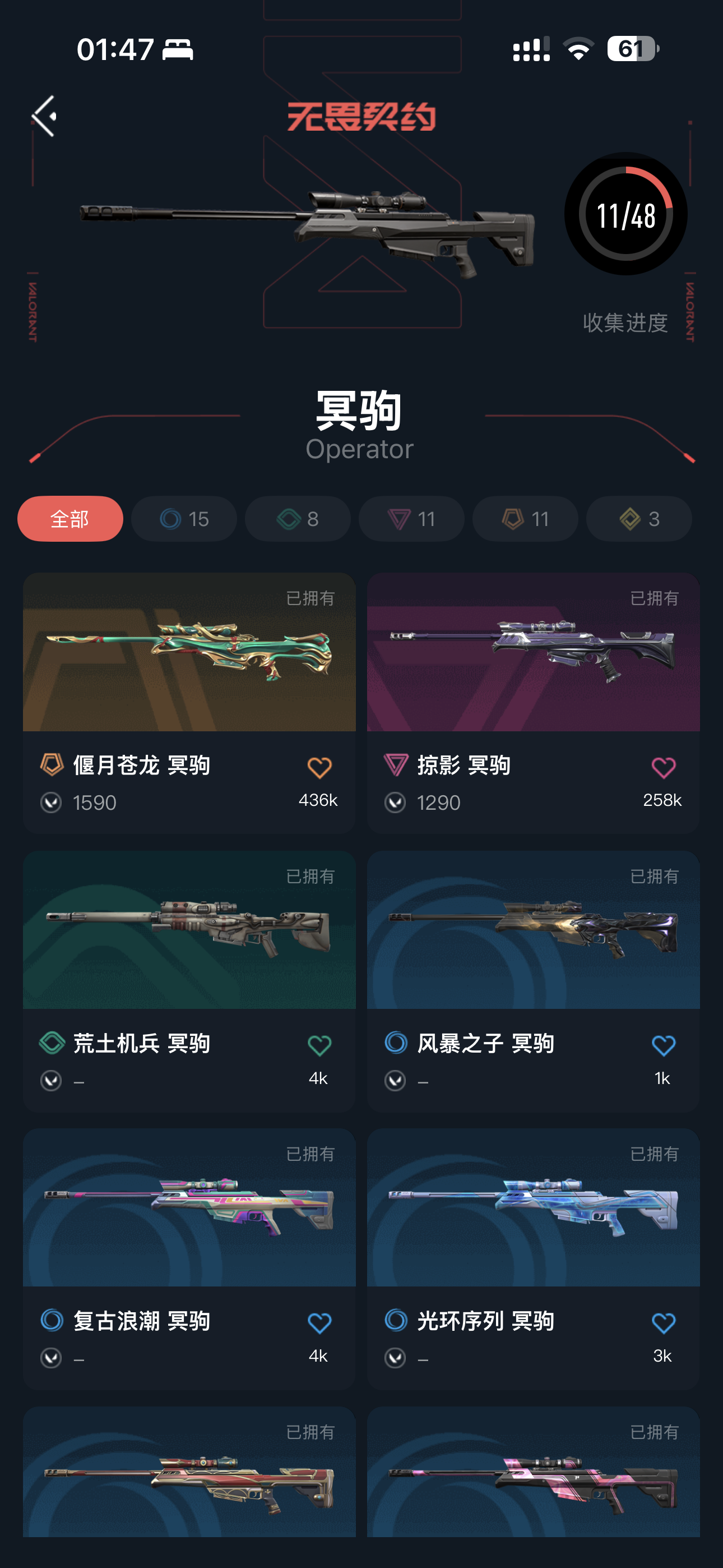
Task: Filter by the pink tier showing 11
Action: point(411,519)
